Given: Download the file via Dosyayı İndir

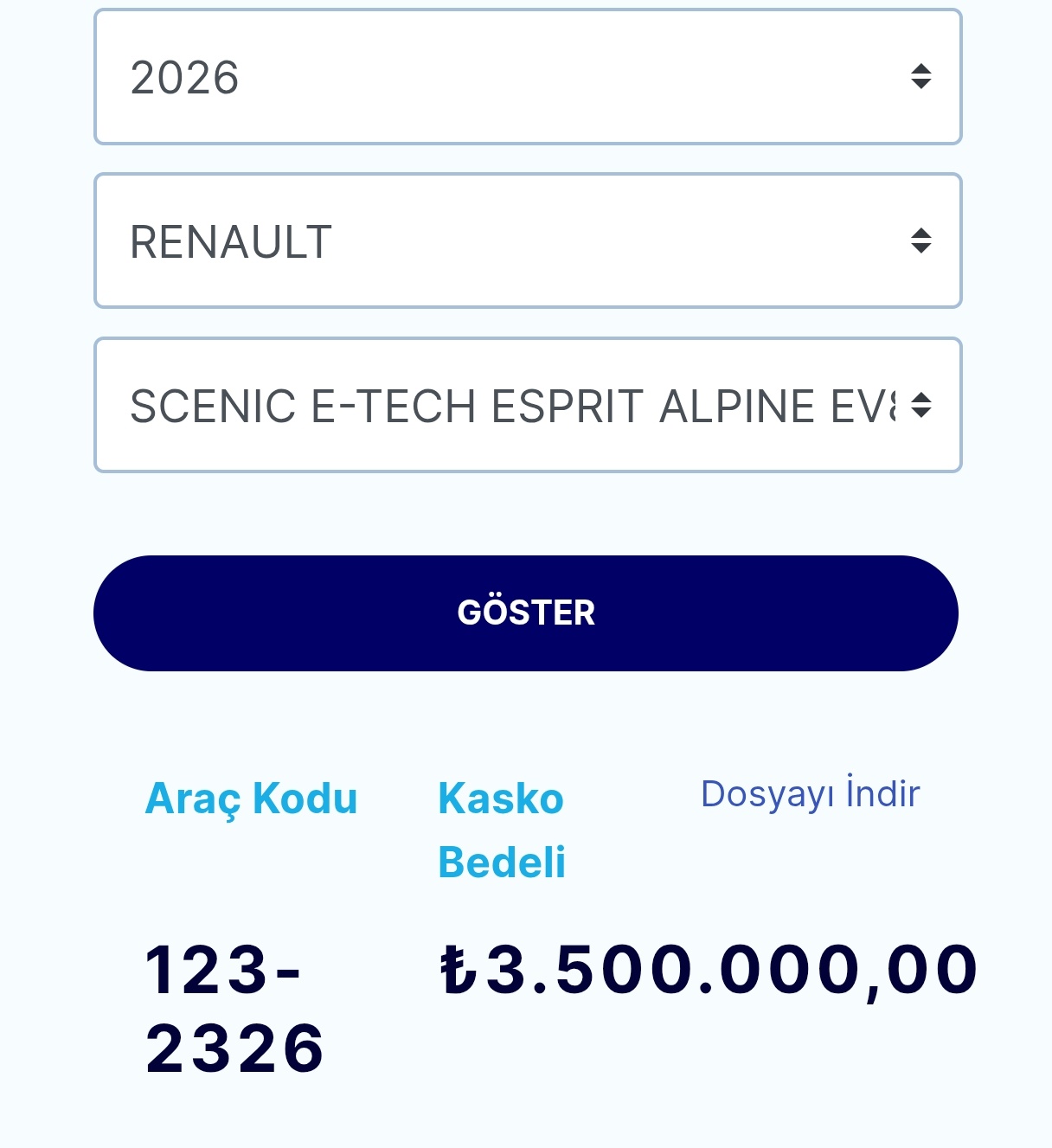Looking at the screenshot, I should click(x=810, y=793).
